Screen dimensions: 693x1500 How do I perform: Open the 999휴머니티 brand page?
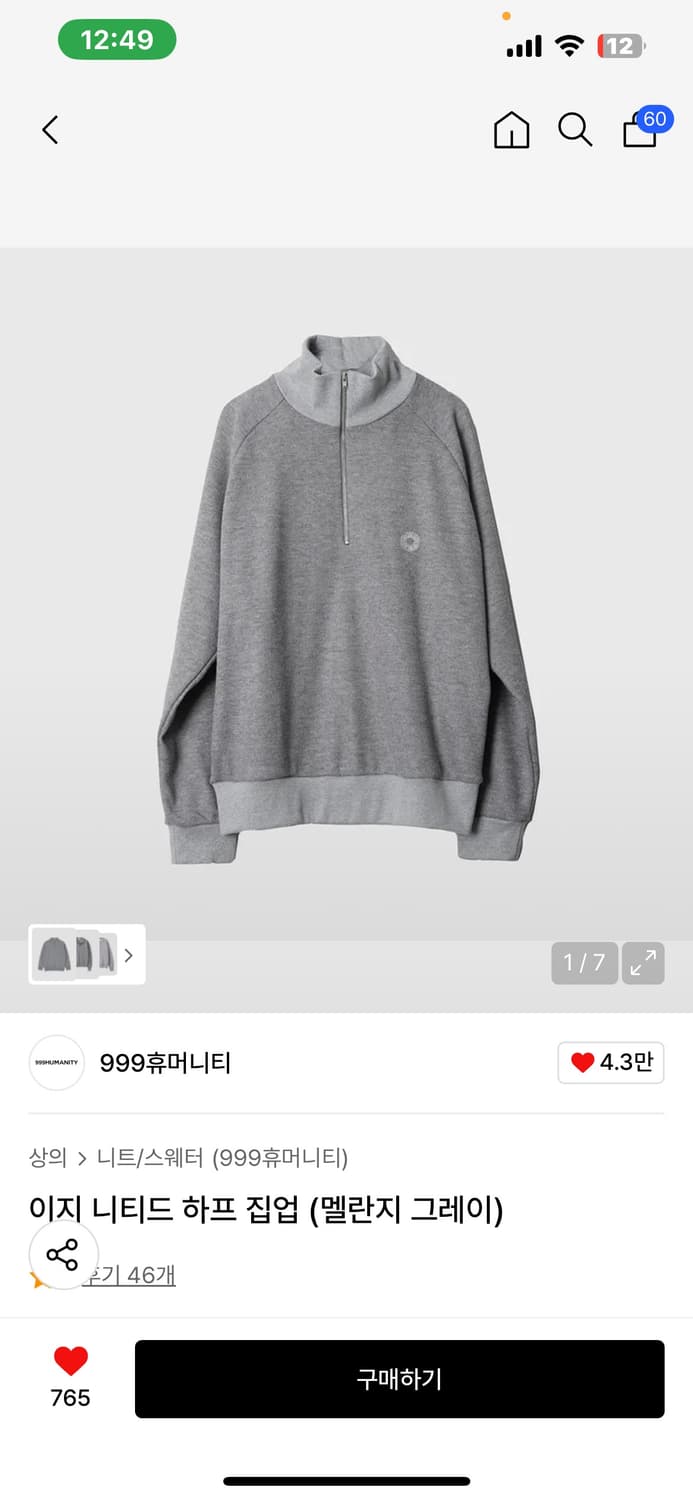(165, 1063)
